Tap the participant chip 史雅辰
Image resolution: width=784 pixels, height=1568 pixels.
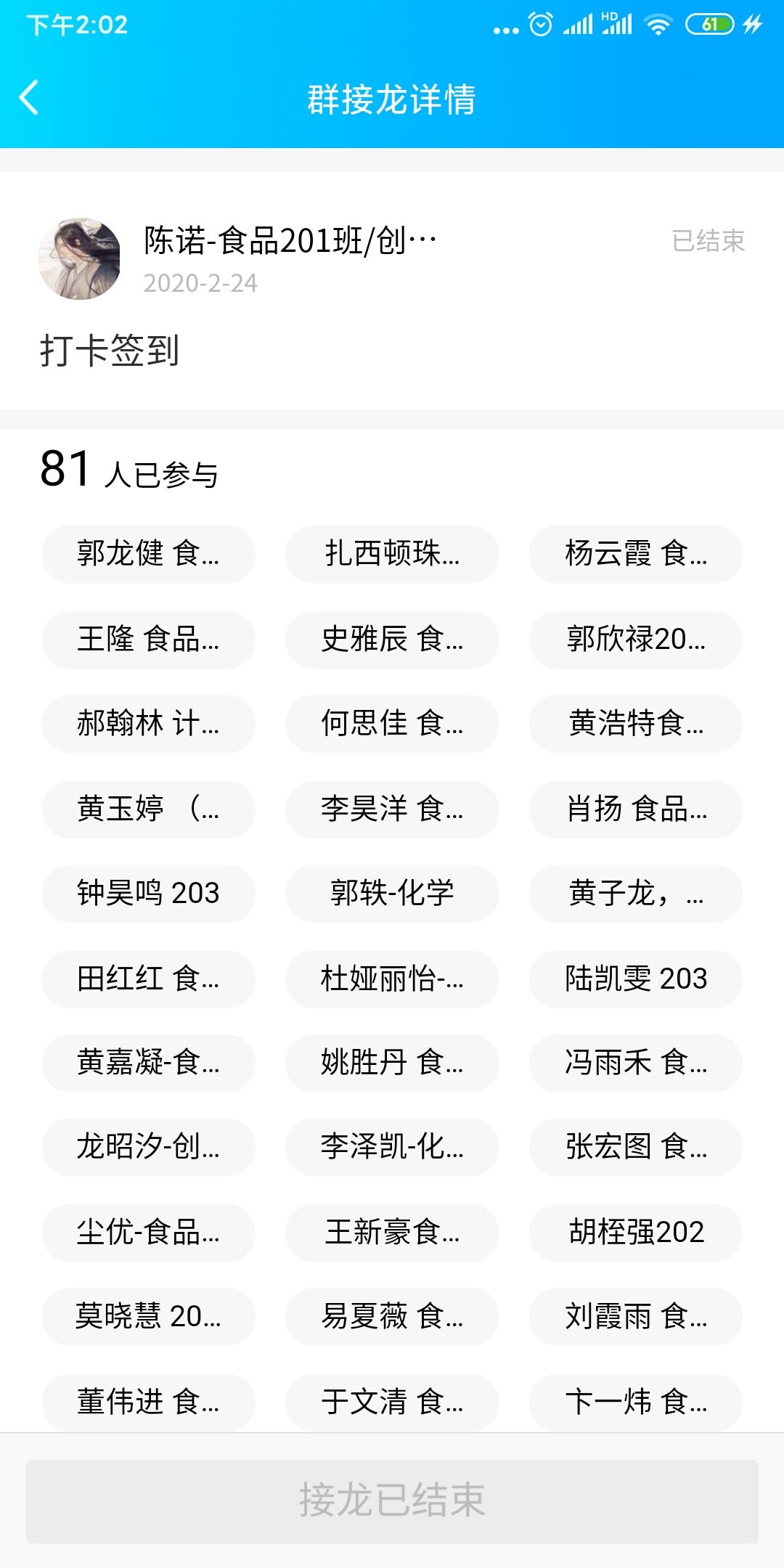click(392, 640)
